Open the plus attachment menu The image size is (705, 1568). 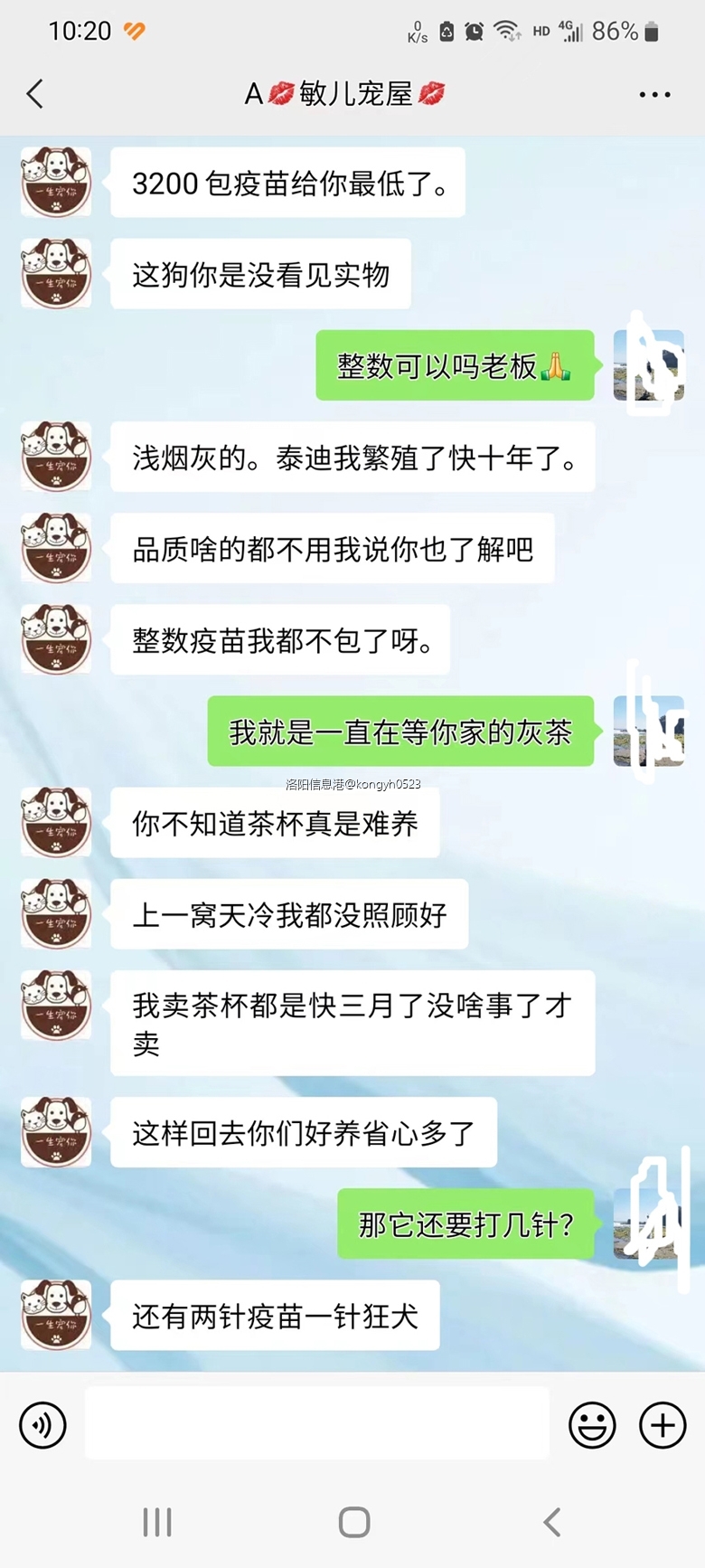pyautogui.click(x=663, y=1425)
